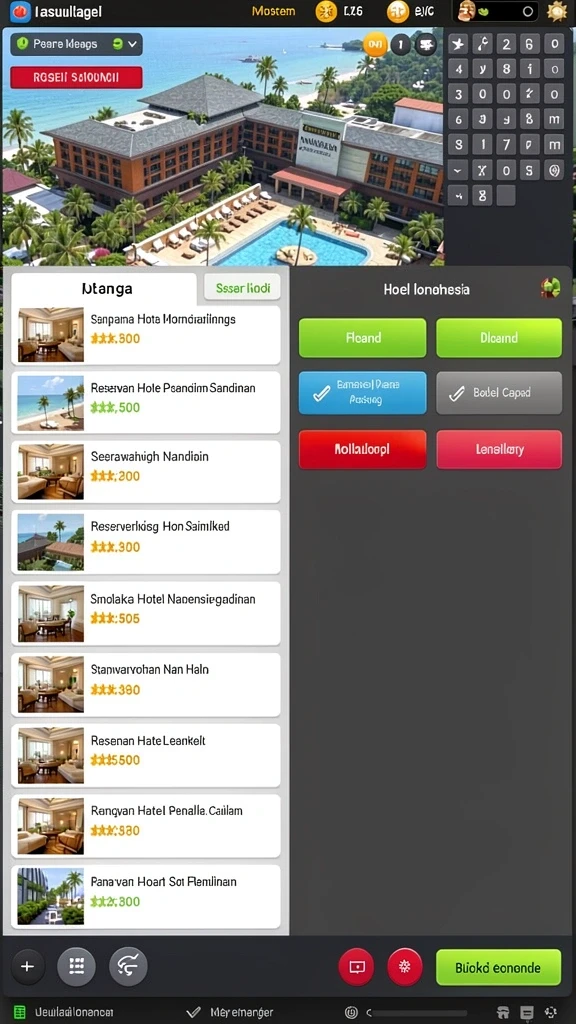Screen dimensions: 576x1024
Task: Tap the pink Lenalllary button
Action: click(x=499, y=449)
